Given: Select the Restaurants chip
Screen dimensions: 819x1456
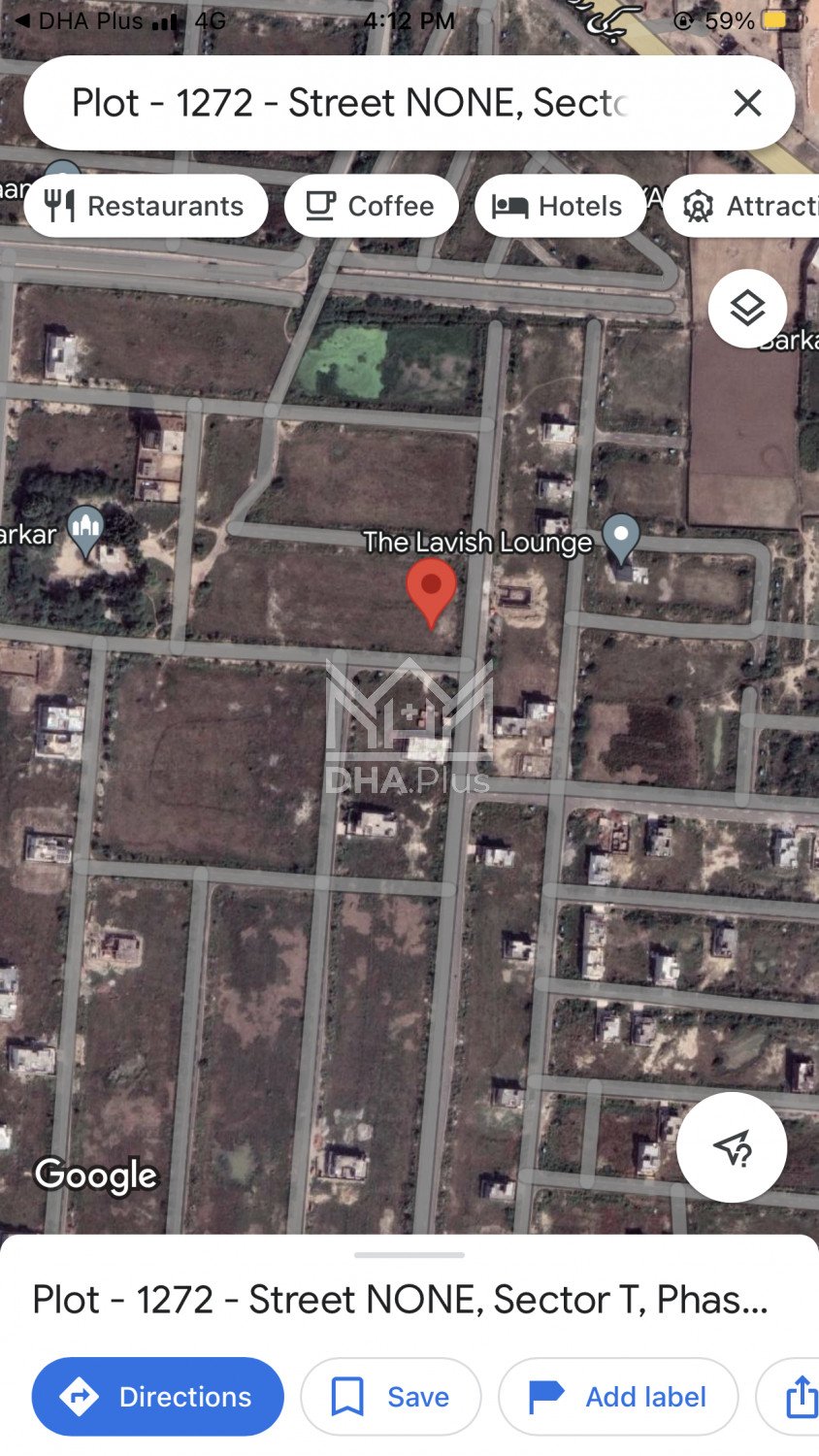Looking at the screenshot, I should pyautogui.click(x=146, y=206).
